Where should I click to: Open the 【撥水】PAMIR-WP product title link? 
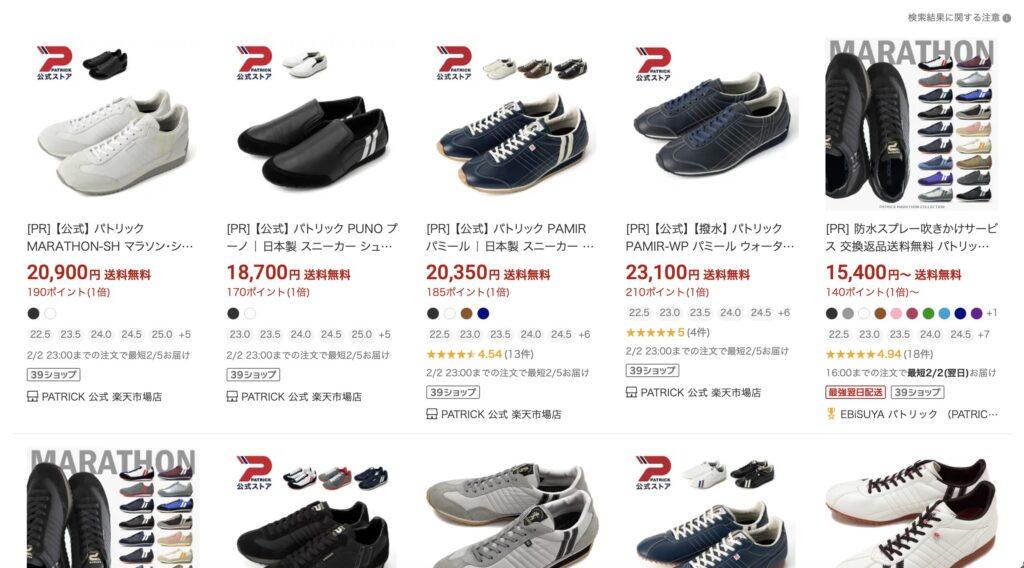click(710, 237)
